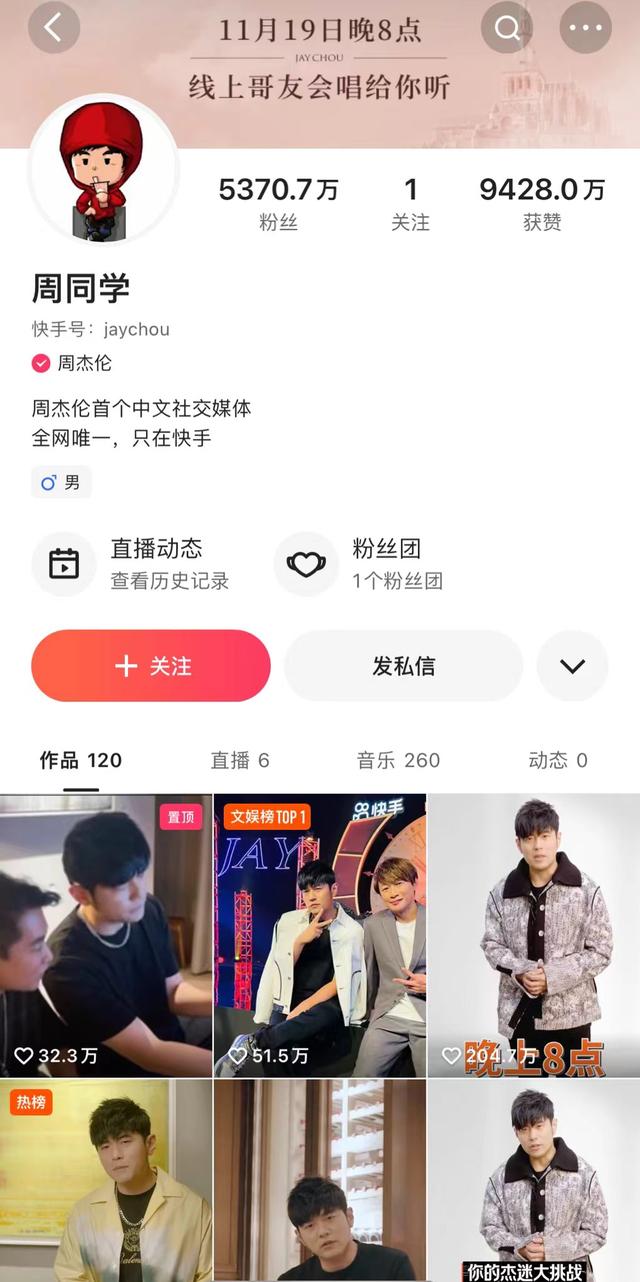Go back using the top arrow
The image size is (640, 1282).
point(53,28)
